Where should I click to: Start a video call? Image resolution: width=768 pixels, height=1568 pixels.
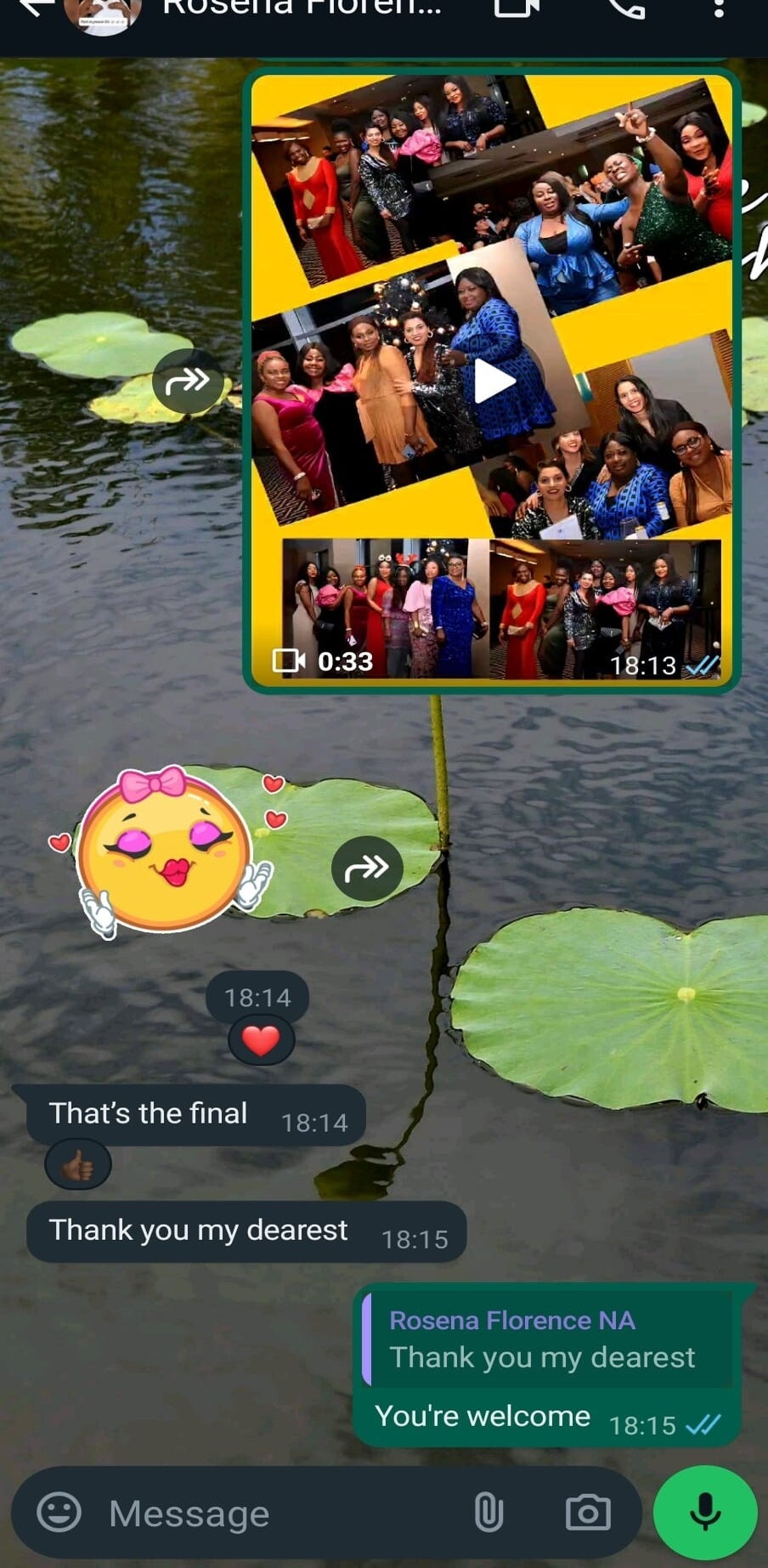[x=516, y=8]
